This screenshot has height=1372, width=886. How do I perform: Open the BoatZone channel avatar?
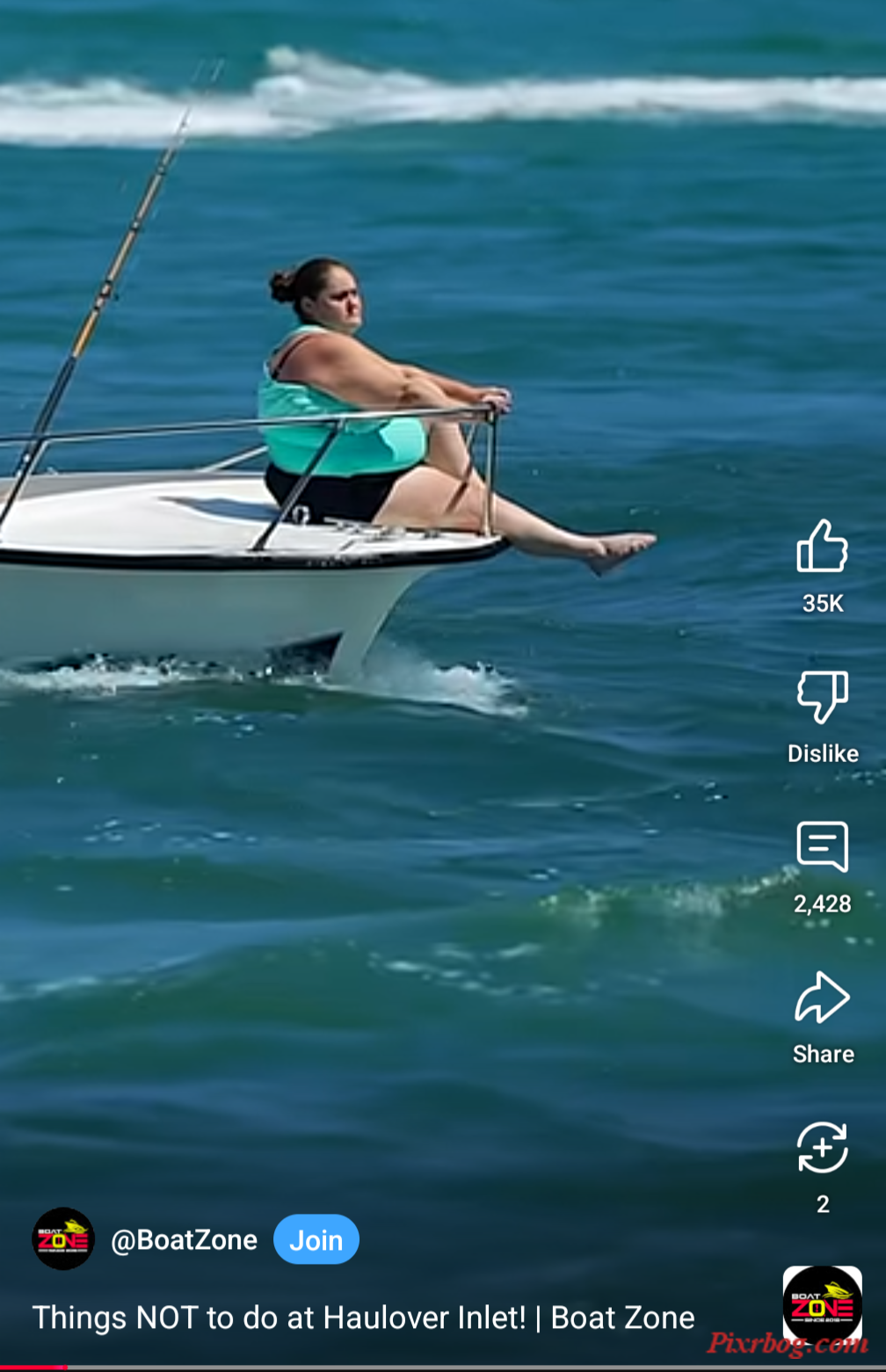pos(63,1238)
